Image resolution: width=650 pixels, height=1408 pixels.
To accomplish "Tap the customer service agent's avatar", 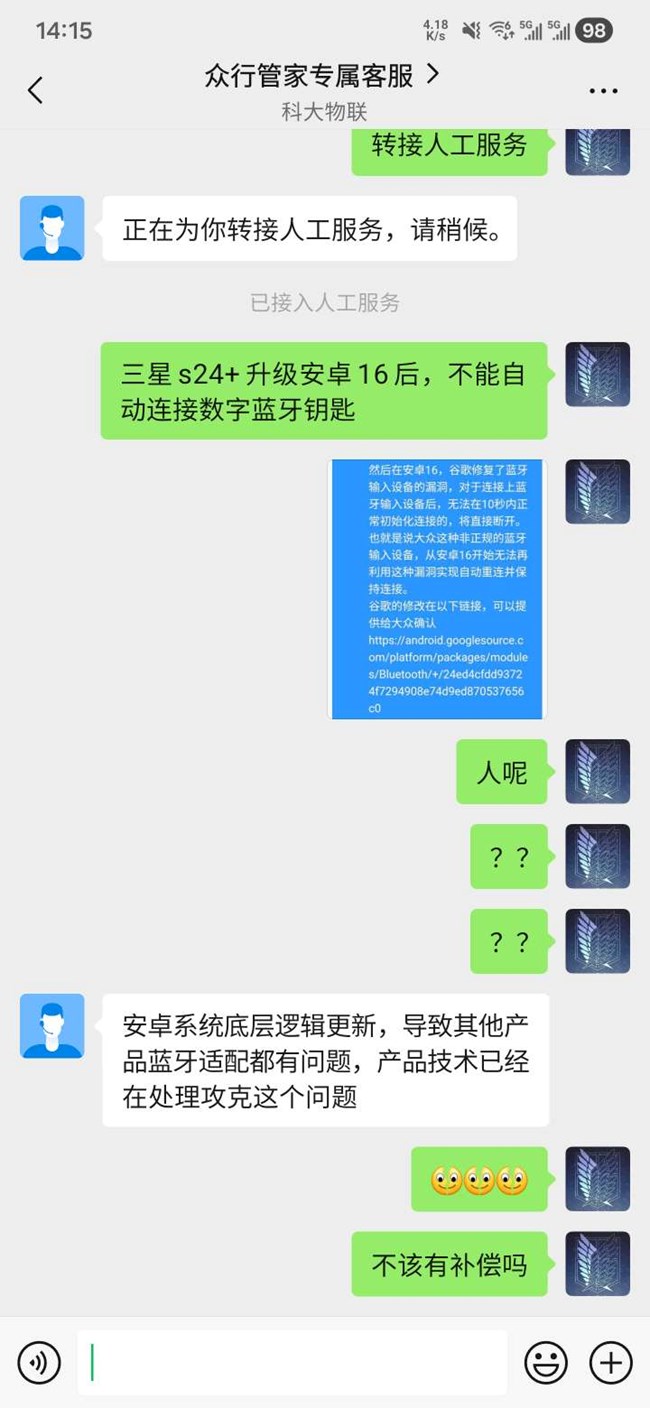I will pyautogui.click(x=52, y=1025).
